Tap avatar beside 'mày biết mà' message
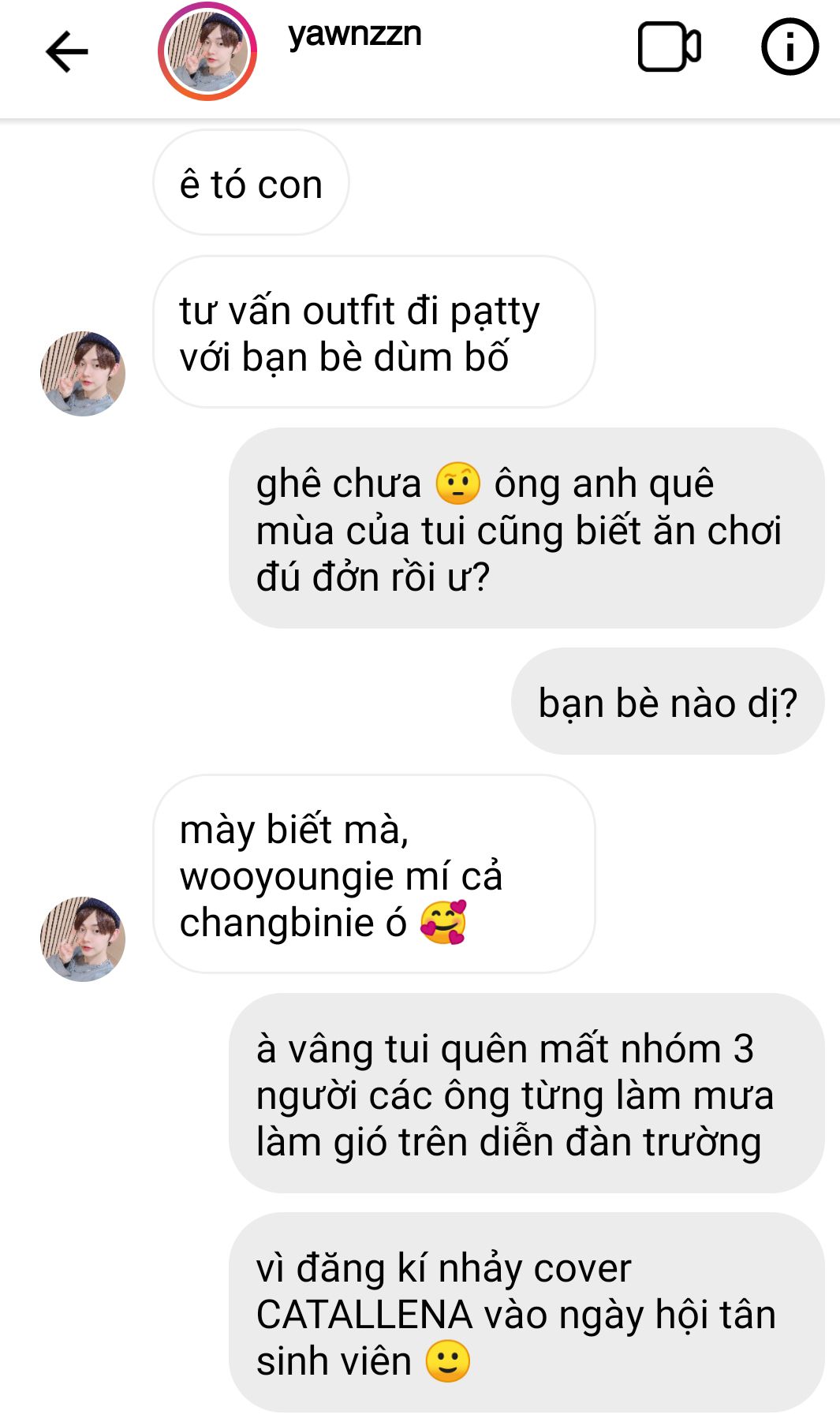The width and height of the screenshot is (840, 1422). tap(83, 939)
